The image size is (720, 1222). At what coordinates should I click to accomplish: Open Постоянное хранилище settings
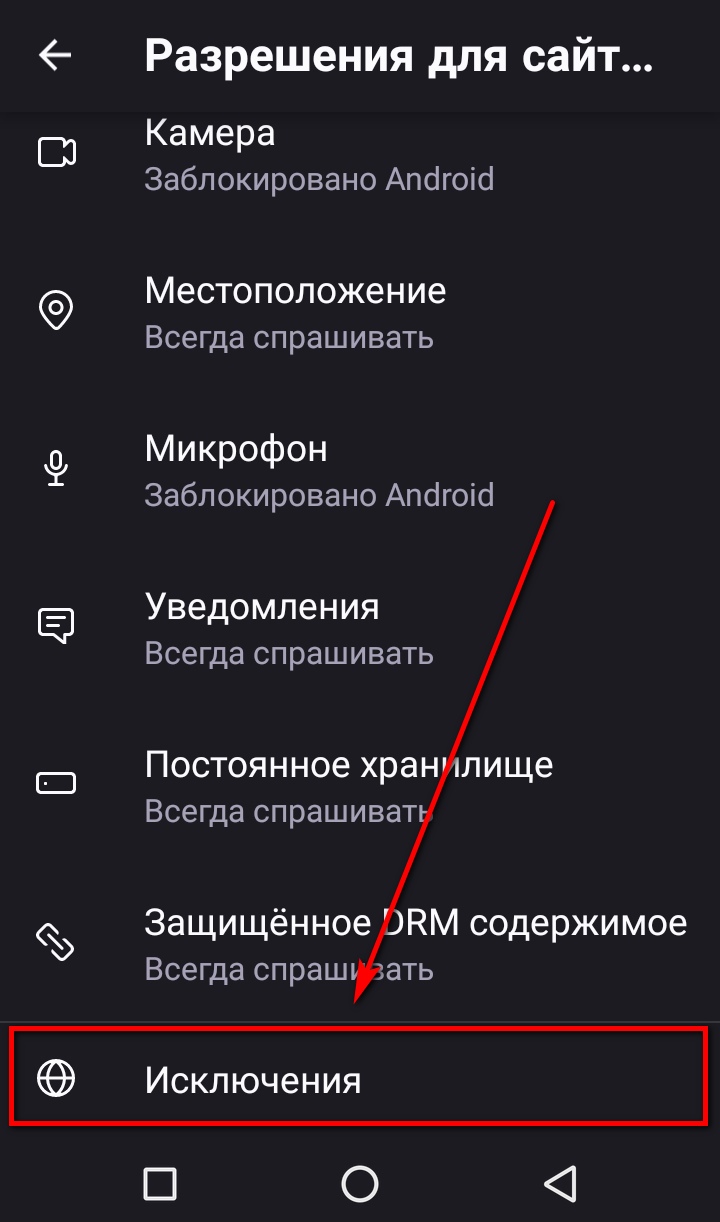click(x=360, y=785)
